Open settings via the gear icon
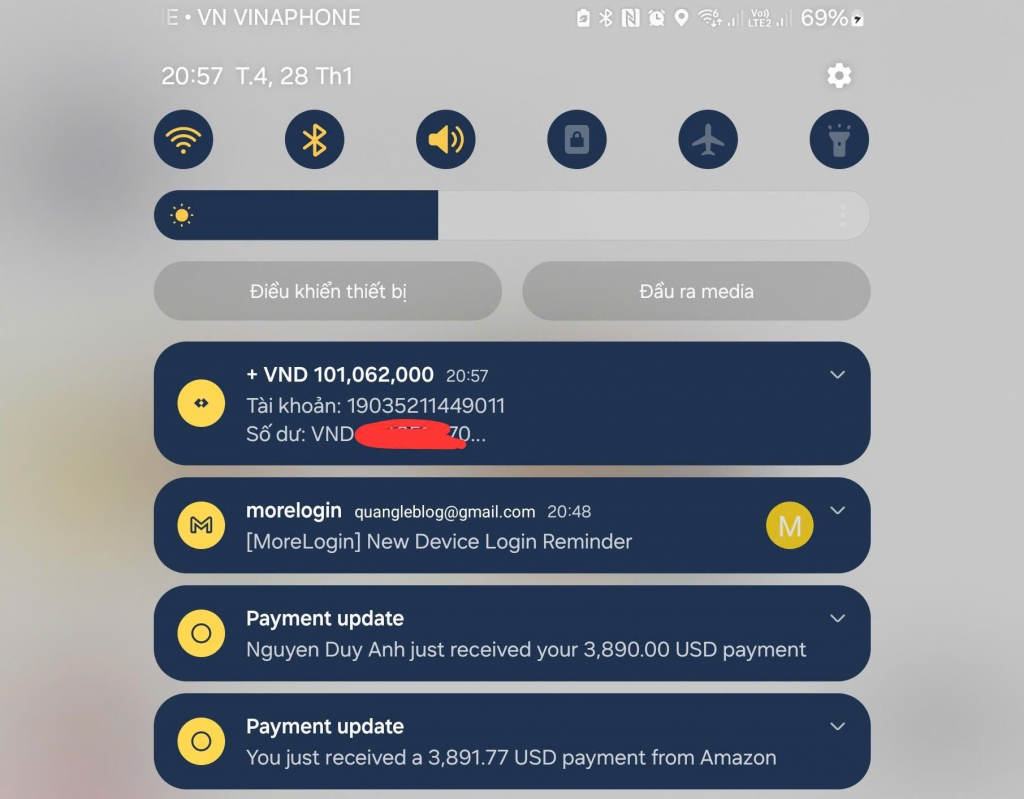The image size is (1024, 799). click(x=839, y=76)
